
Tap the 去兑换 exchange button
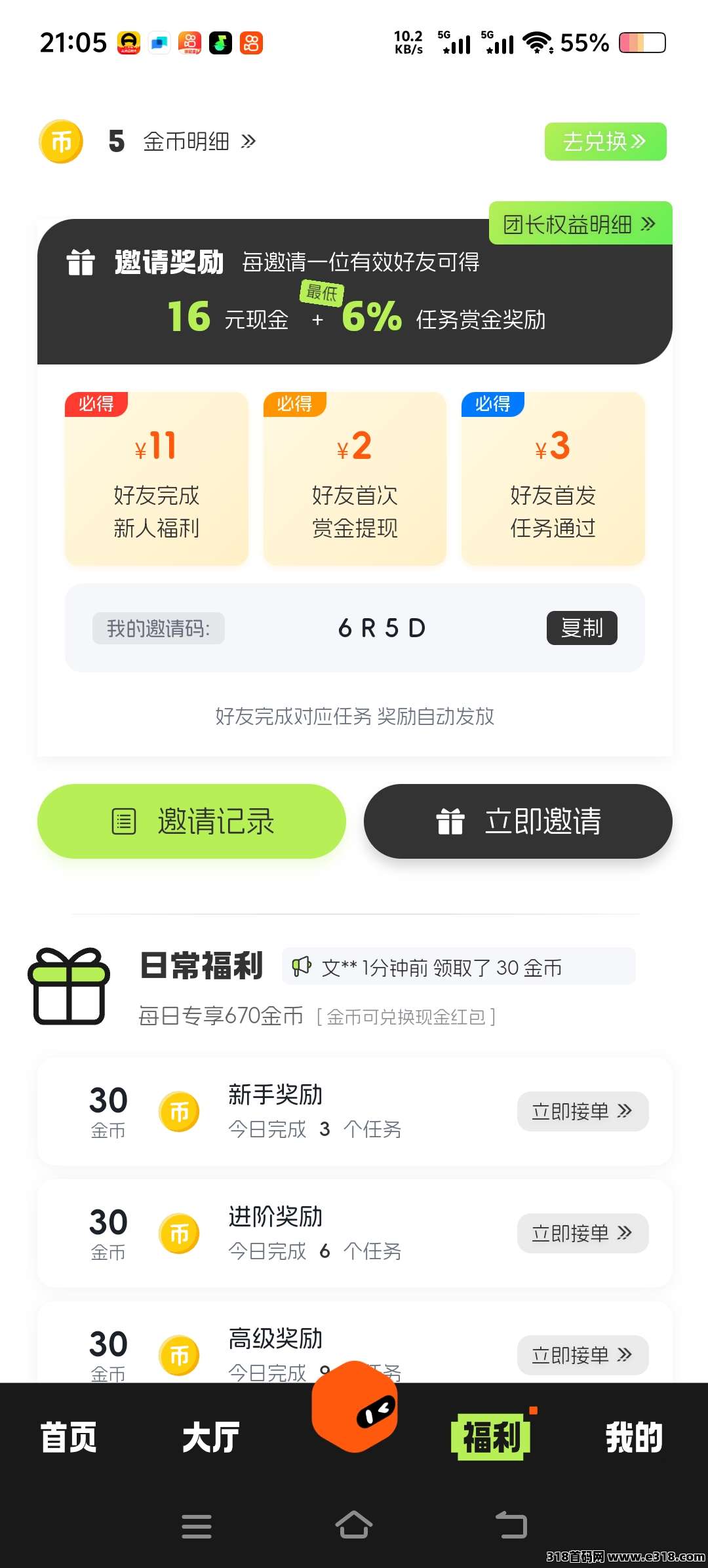(604, 142)
